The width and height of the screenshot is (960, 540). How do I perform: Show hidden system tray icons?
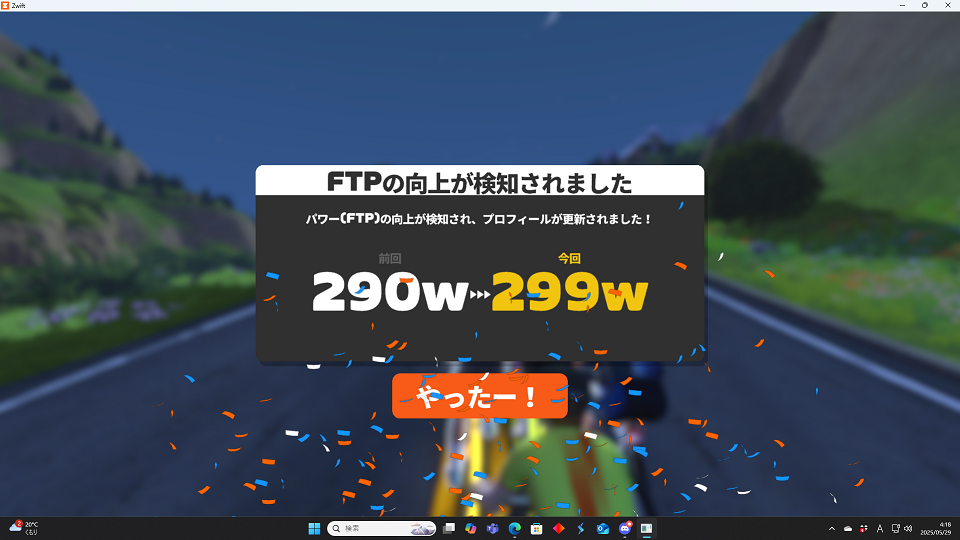832,528
